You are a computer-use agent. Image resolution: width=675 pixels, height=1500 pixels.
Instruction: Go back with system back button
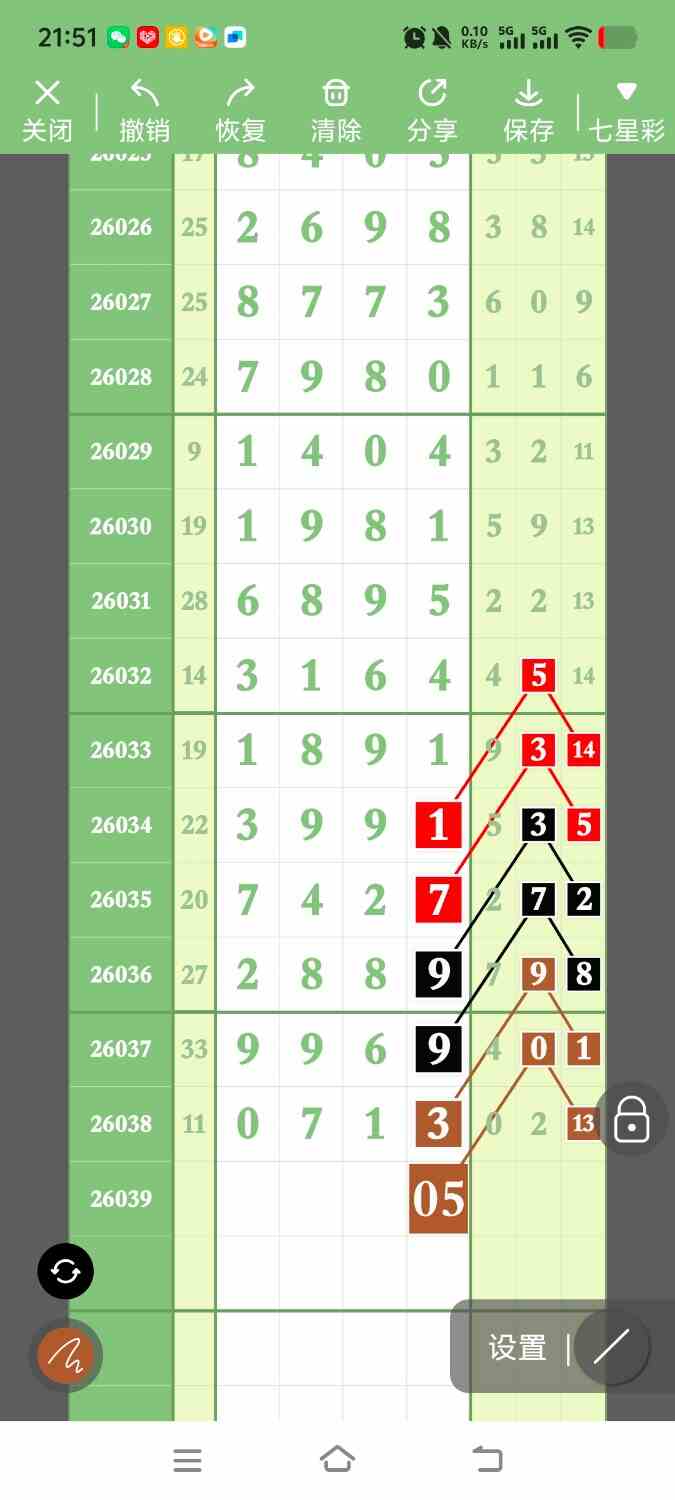pyautogui.click(x=487, y=1460)
